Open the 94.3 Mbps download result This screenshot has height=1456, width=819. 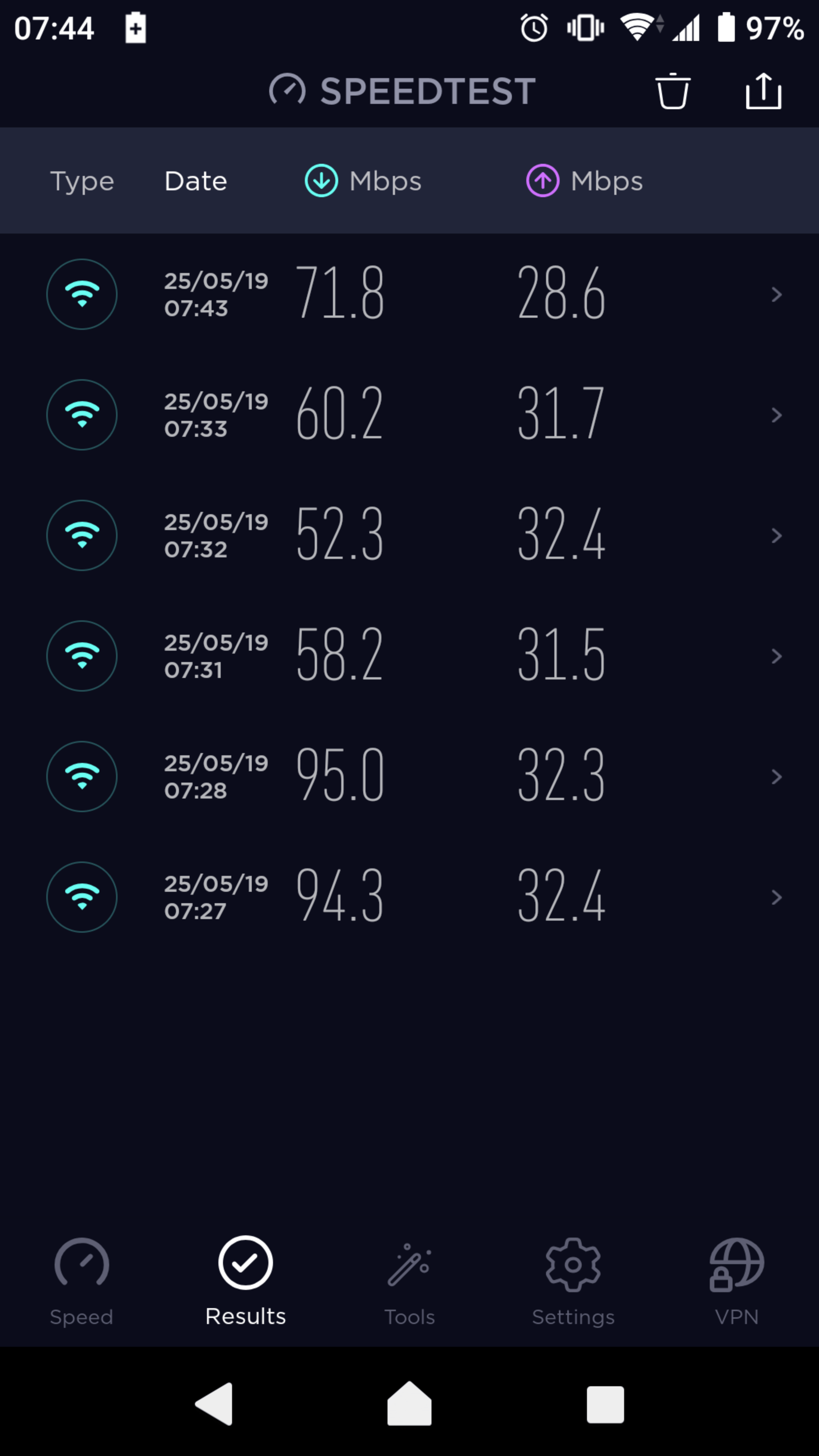(x=409, y=897)
